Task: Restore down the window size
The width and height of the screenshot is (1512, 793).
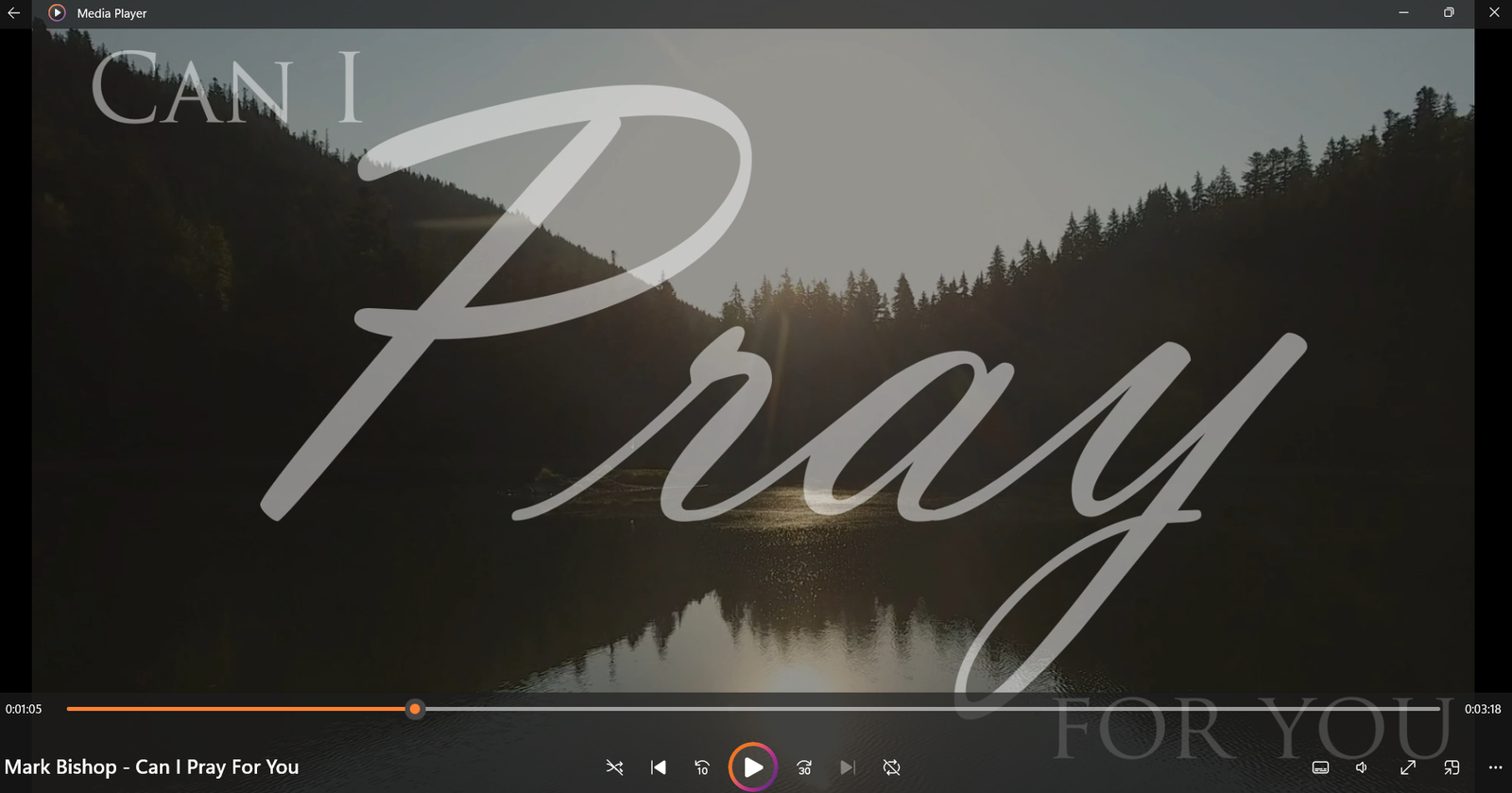Action: pos(1449,13)
